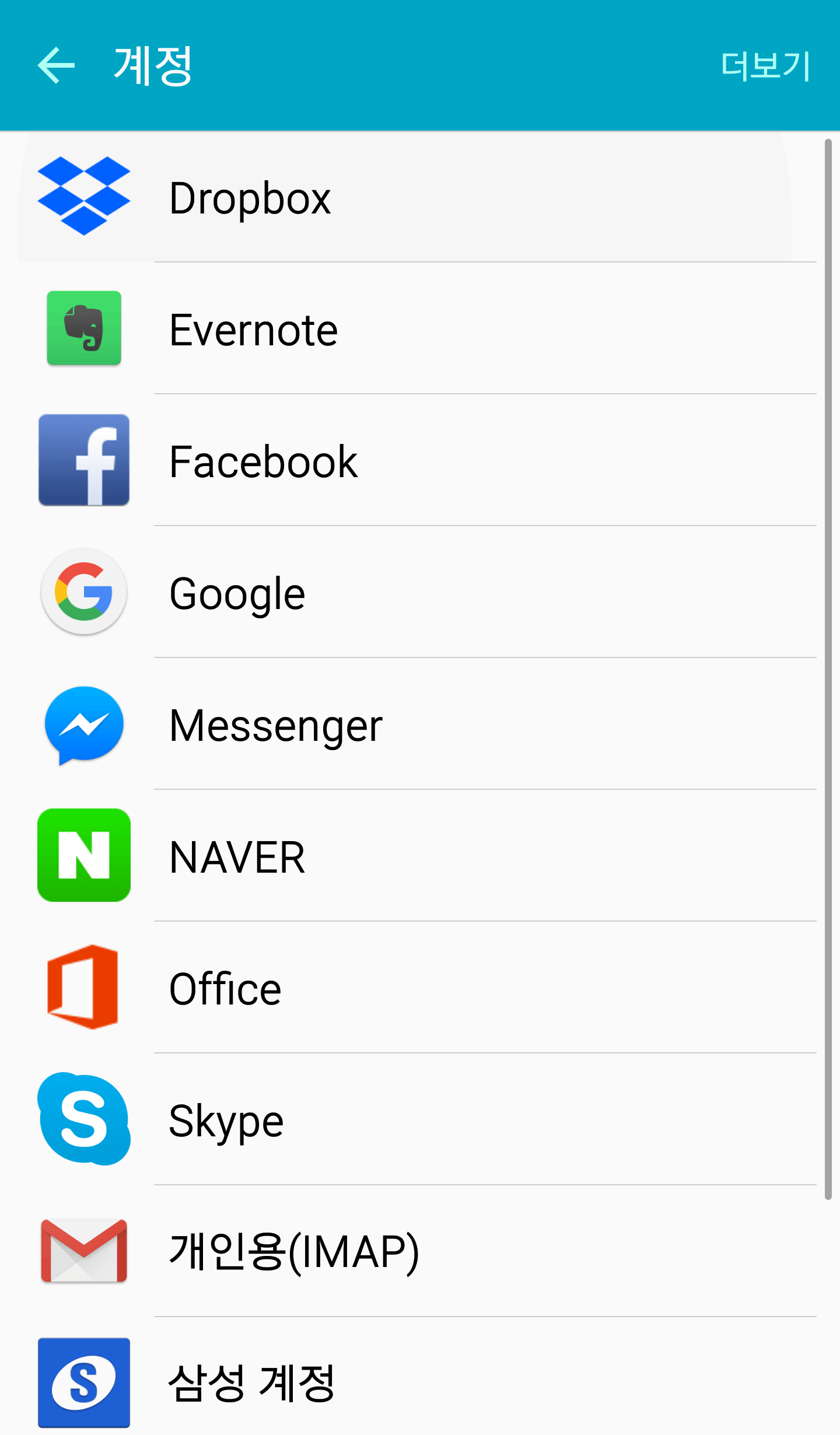The width and height of the screenshot is (840, 1435).
Task: Select the Evernote account row
Action: (408, 329)
